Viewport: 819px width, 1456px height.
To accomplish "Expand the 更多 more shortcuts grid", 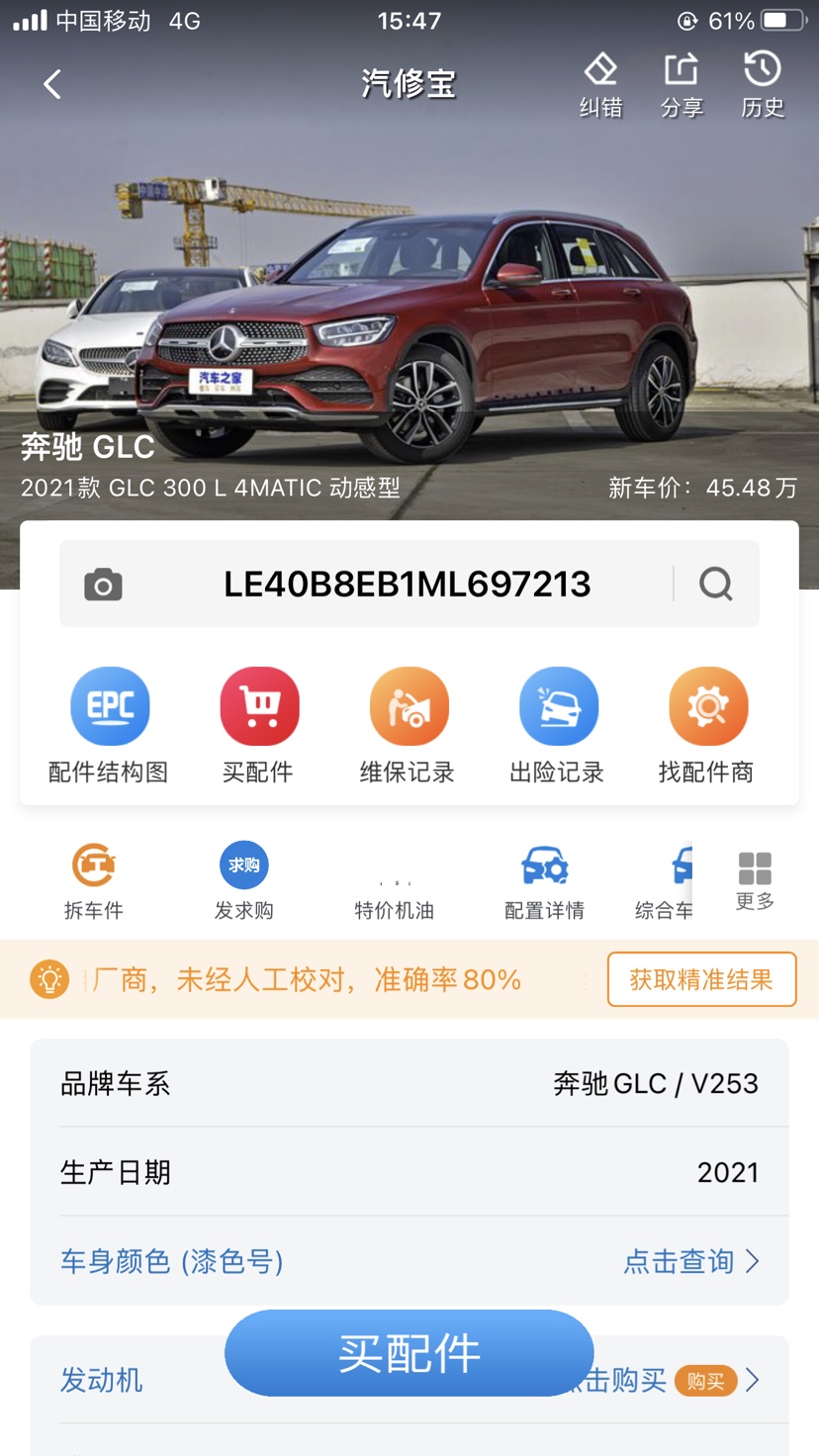I will (x=755, y=880).
